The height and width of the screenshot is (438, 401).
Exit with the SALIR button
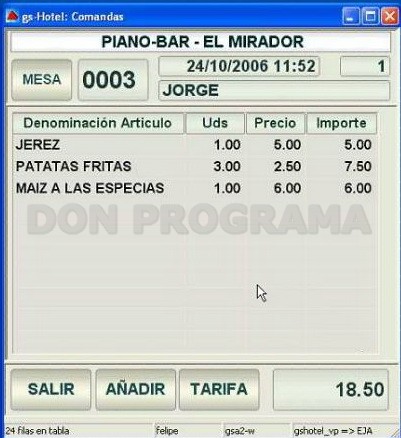point(51,389)
